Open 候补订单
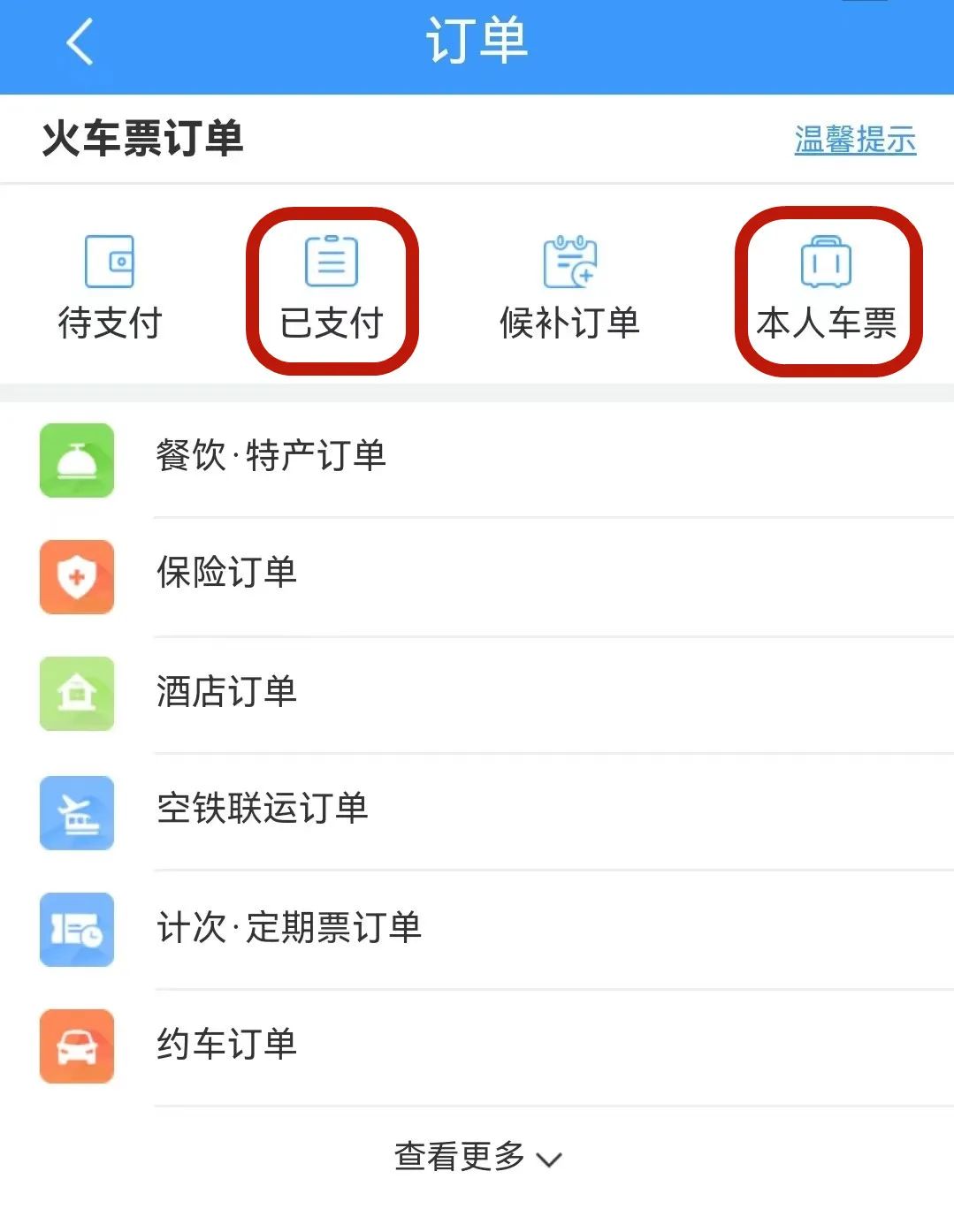 (x=569, y=288)
